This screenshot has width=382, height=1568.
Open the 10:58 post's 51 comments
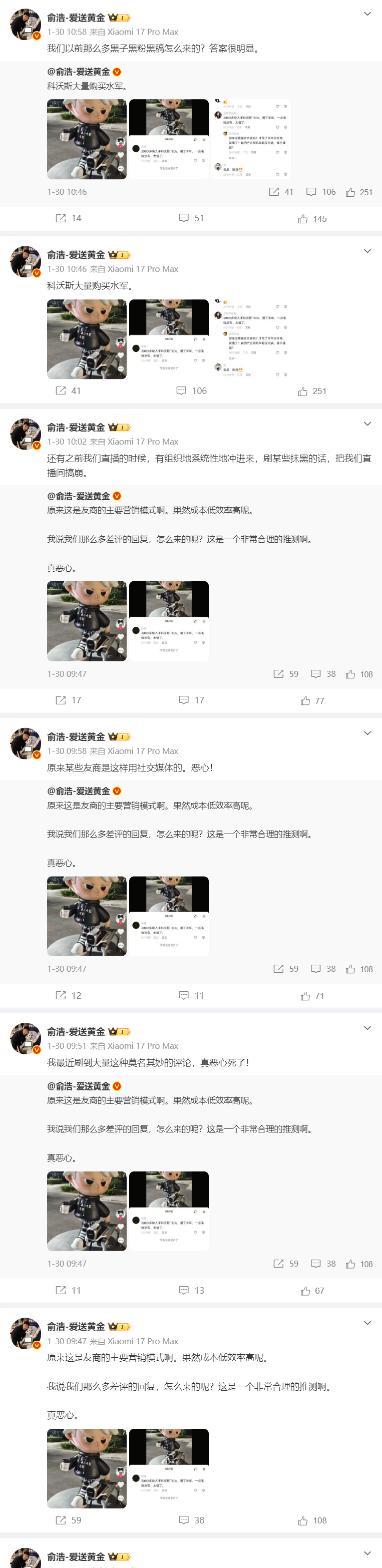tap(191, 218)
